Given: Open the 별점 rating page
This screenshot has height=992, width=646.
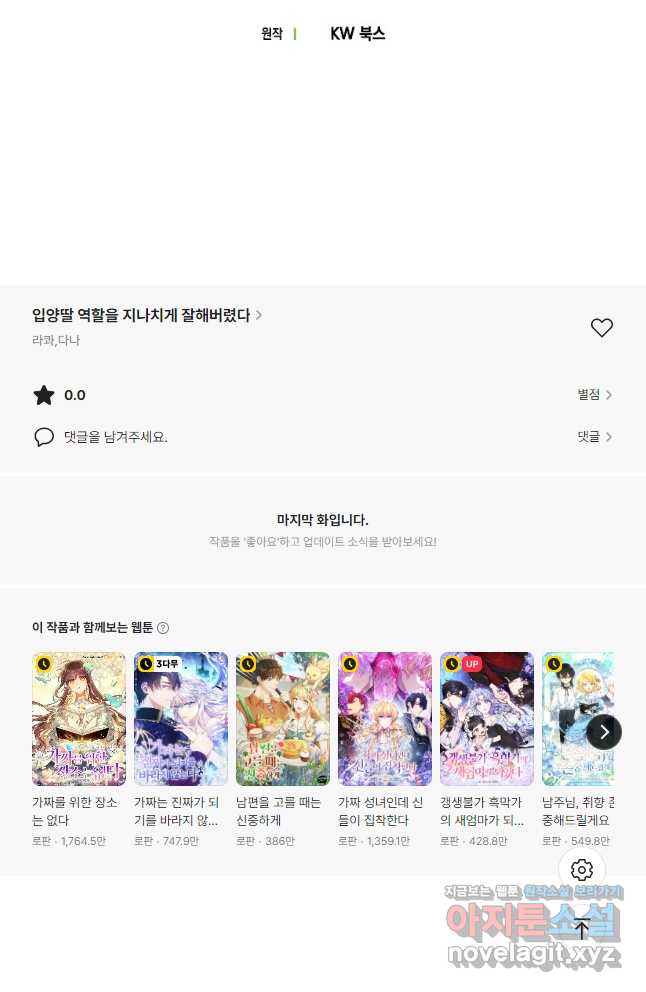Looking at the screenshot, I should tap(594, 395).
